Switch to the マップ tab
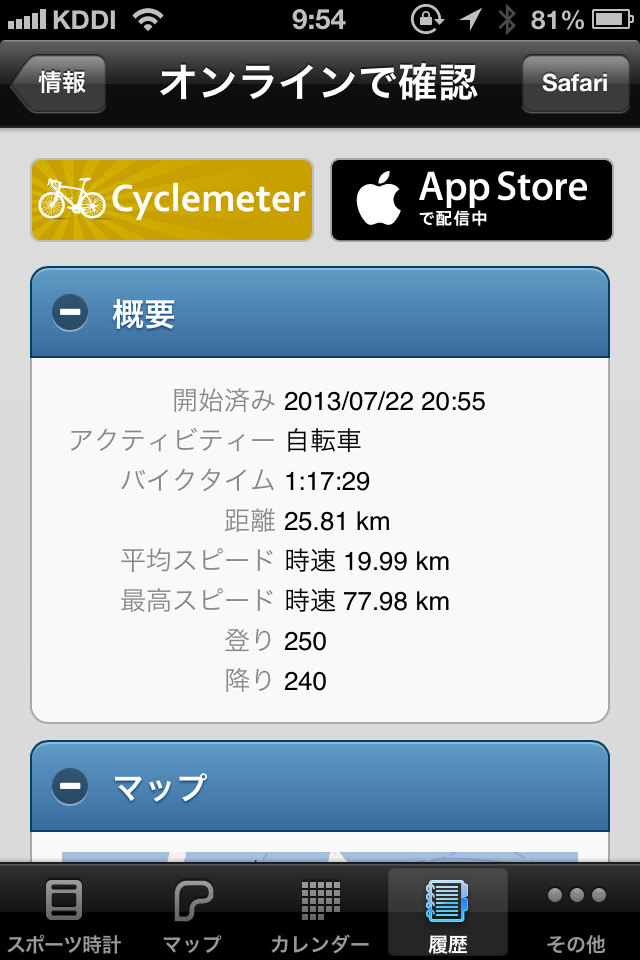The height and width of the screenshot is (960, 640). 192,914
